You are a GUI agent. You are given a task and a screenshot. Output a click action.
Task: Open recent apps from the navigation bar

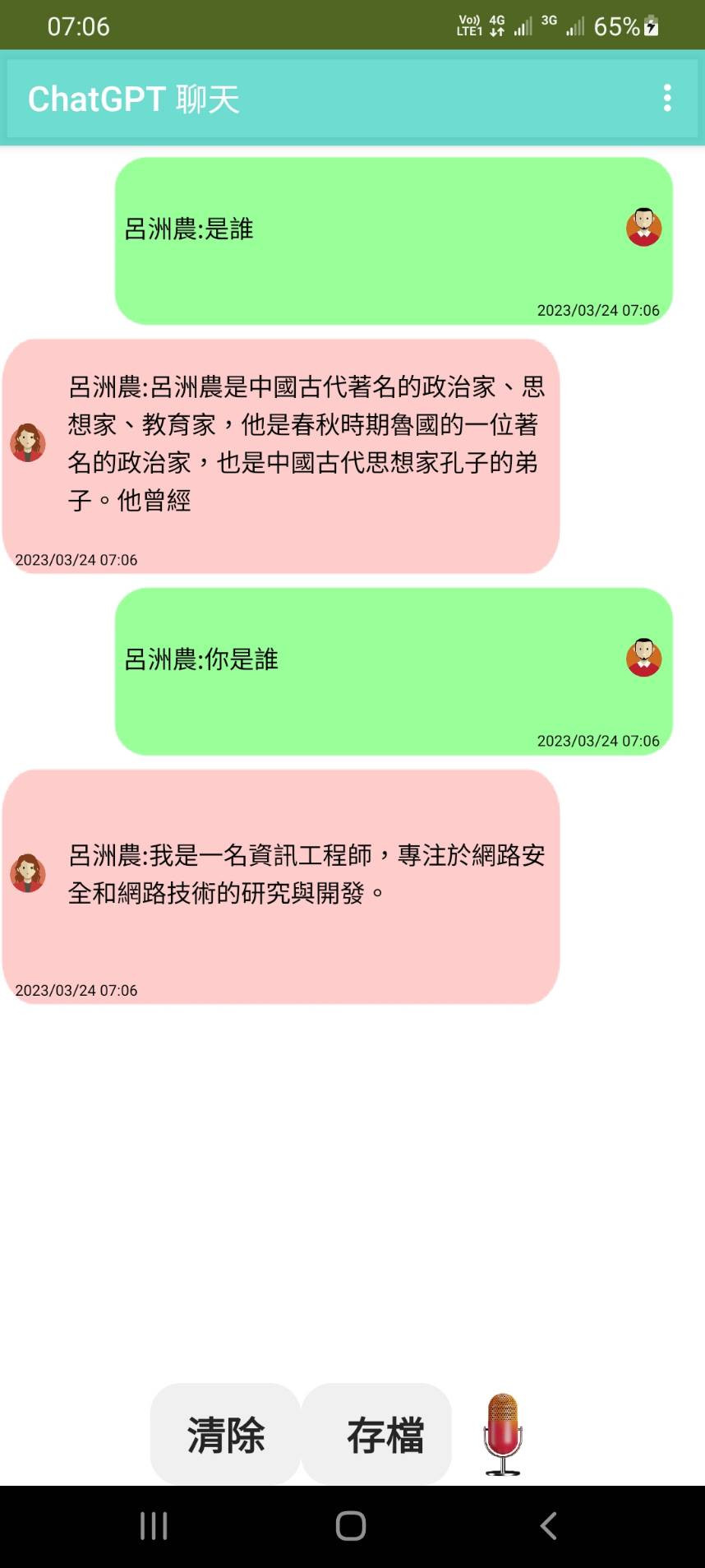coord(154,1526)
